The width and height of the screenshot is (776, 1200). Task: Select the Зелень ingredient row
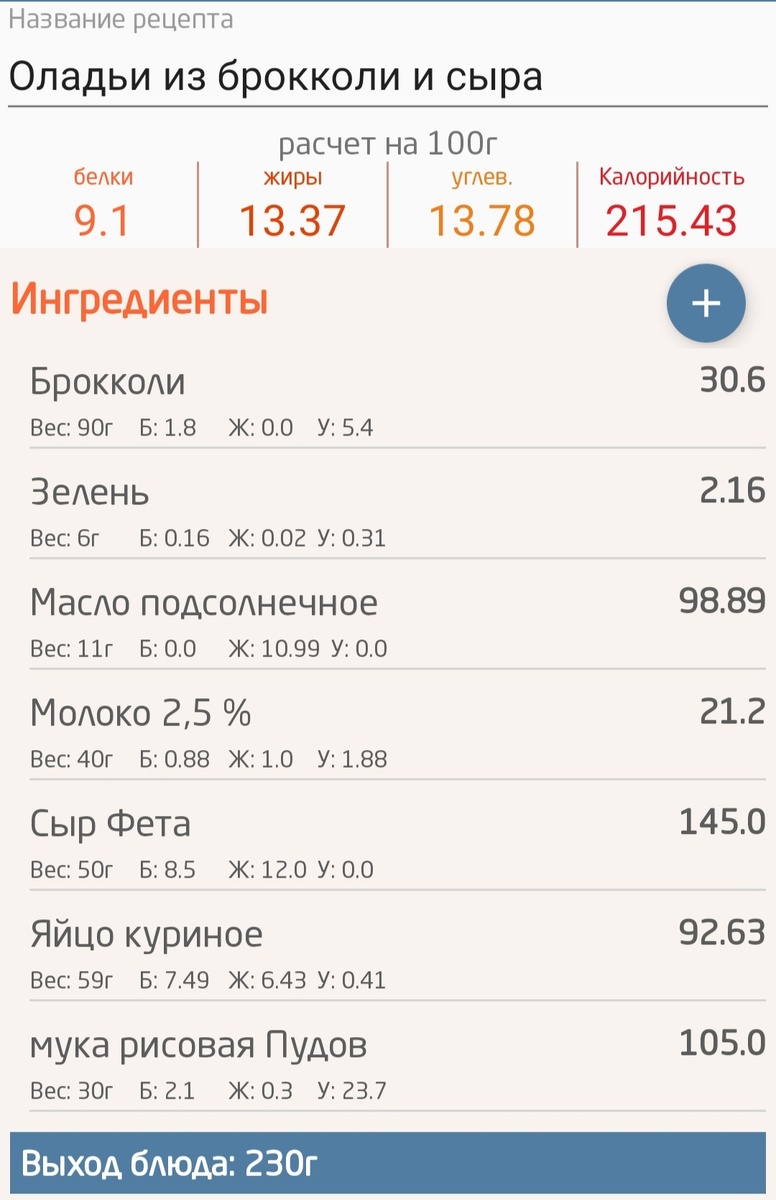point(90,492)
